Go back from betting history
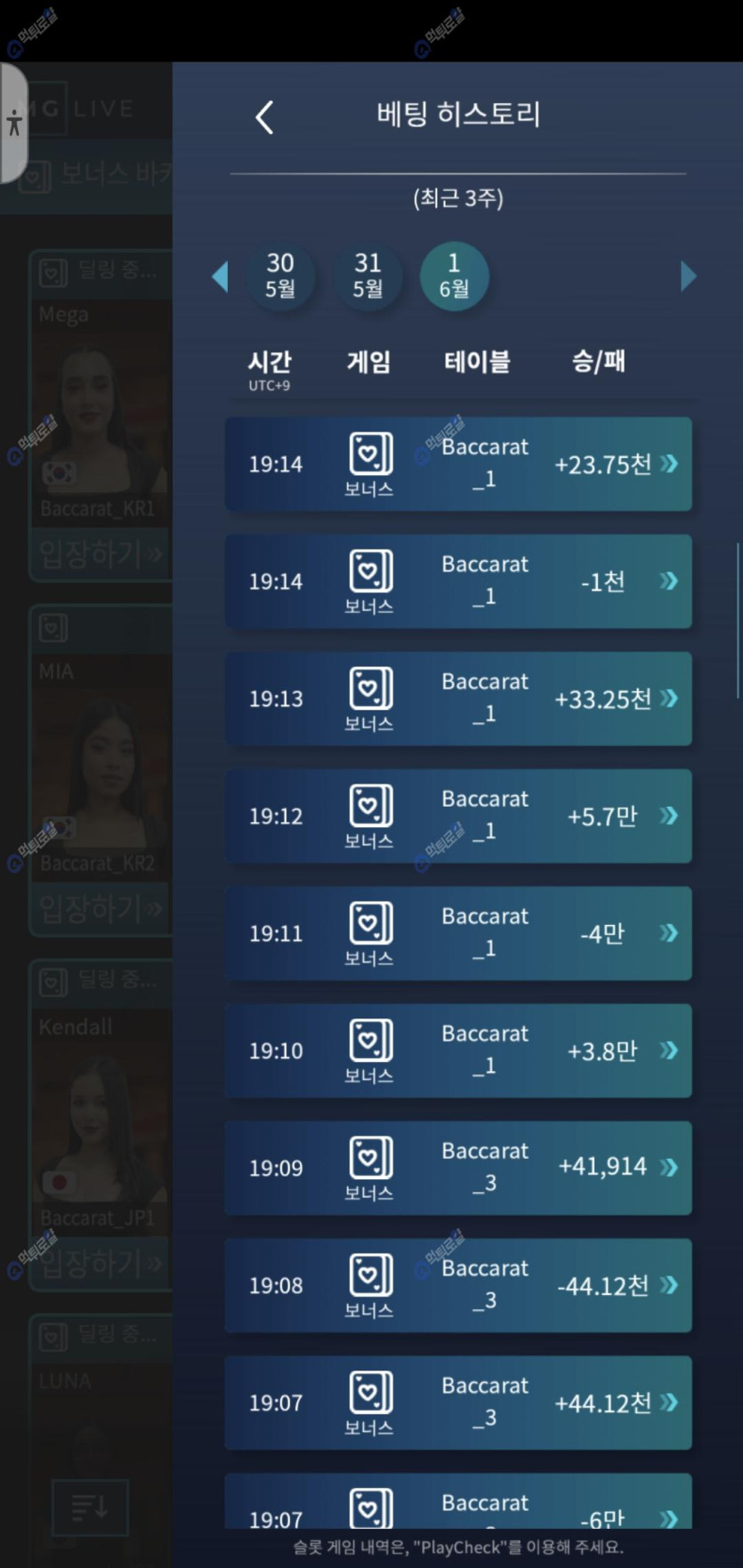 click(264, 117)
